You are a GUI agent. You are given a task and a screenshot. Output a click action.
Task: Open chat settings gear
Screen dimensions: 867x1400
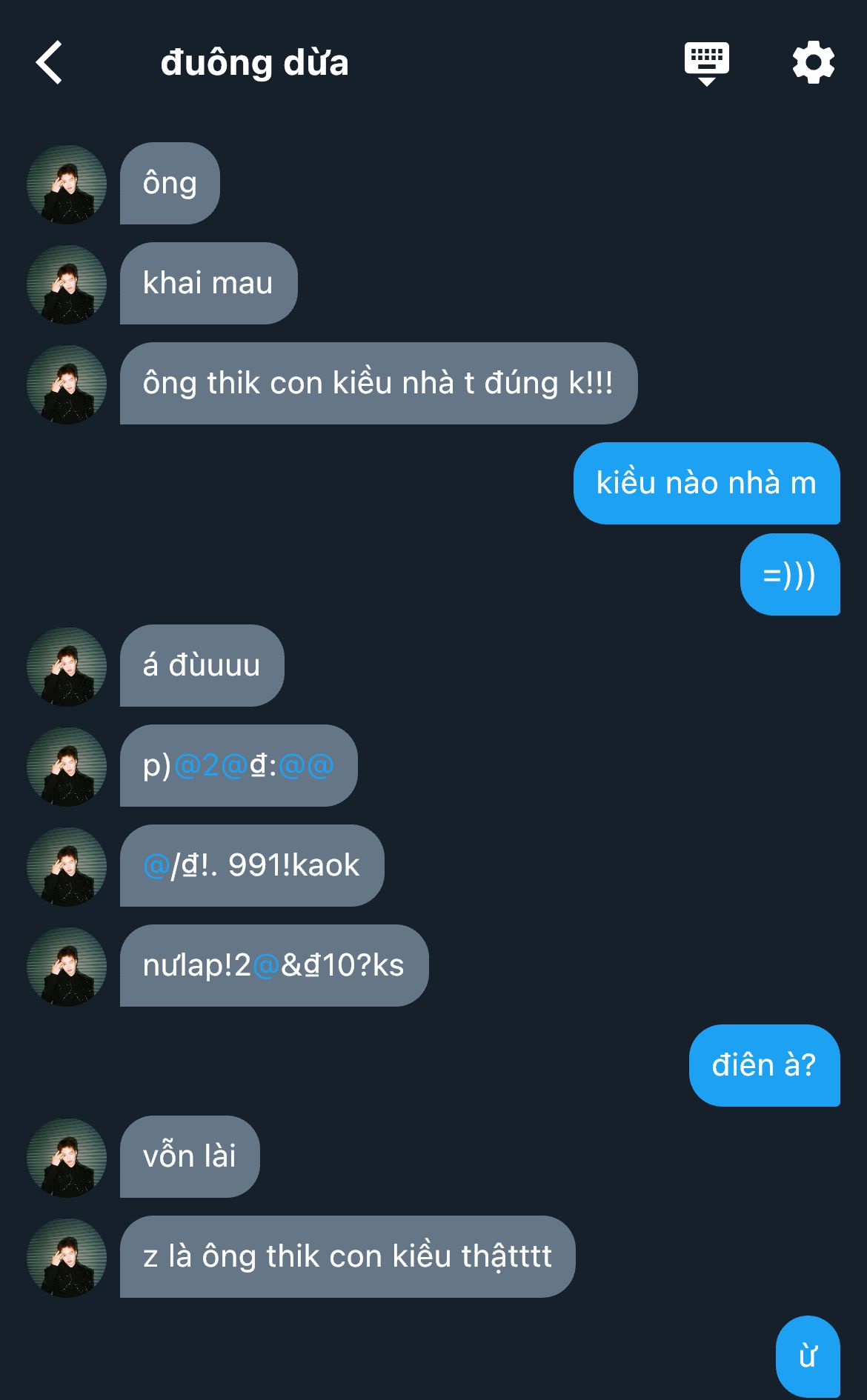click(813, 62)
